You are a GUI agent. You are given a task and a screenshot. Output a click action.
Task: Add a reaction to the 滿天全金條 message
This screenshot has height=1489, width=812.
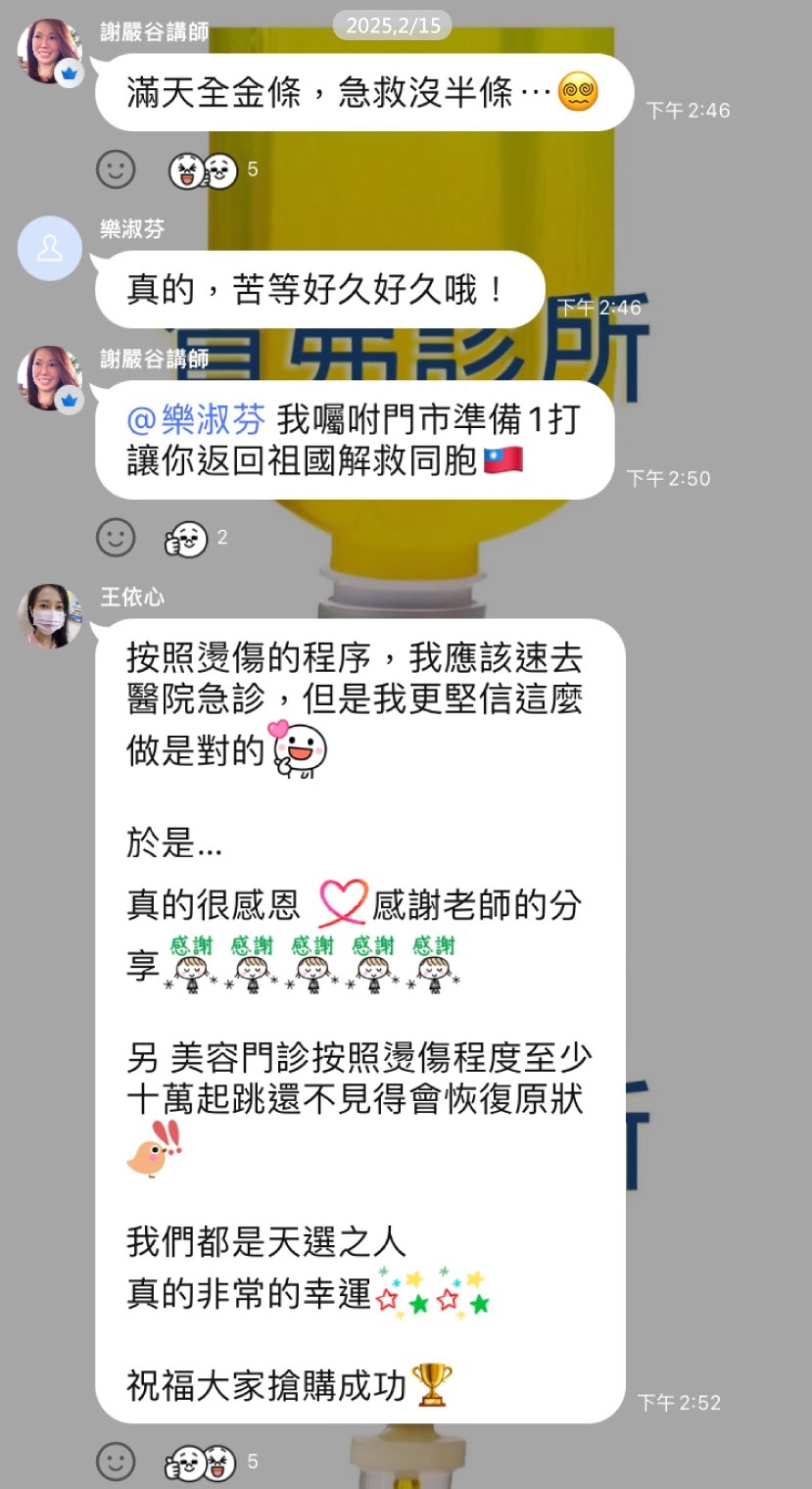click(116, 169)
